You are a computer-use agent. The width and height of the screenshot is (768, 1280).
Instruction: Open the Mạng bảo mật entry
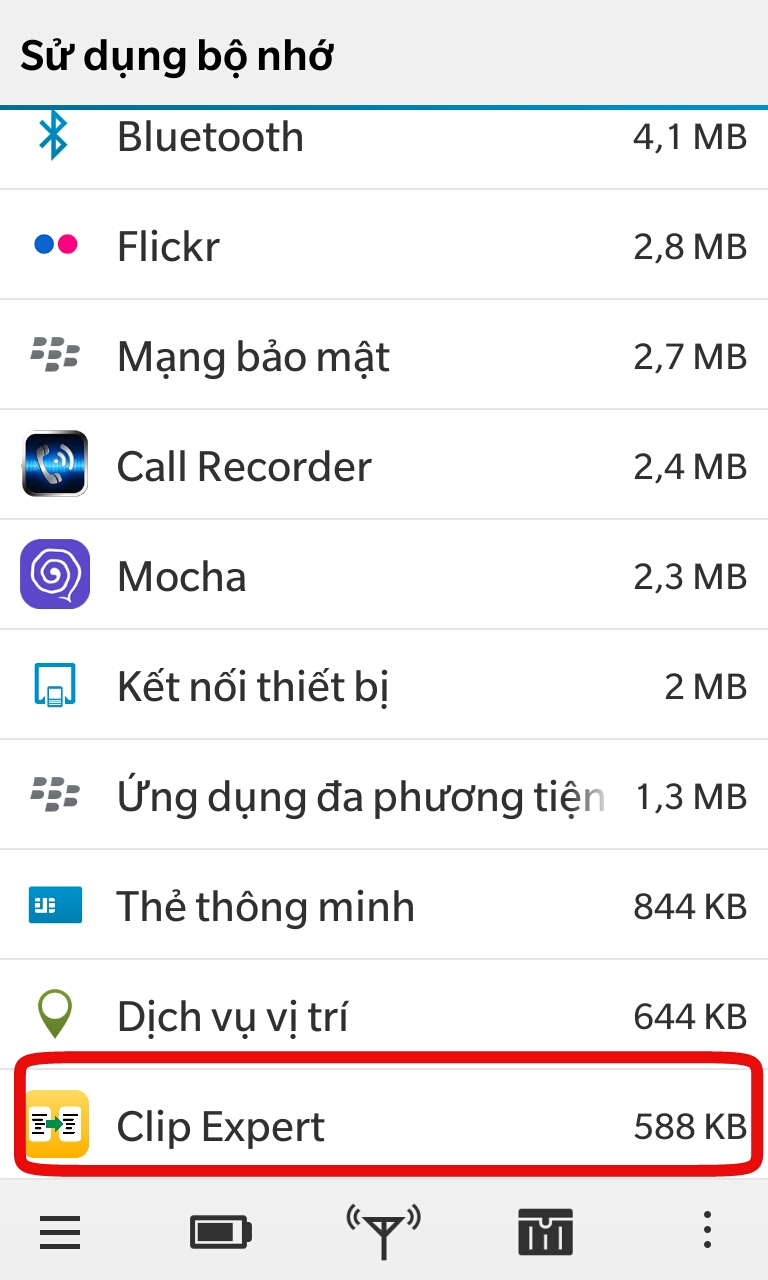tap(384, 354)
